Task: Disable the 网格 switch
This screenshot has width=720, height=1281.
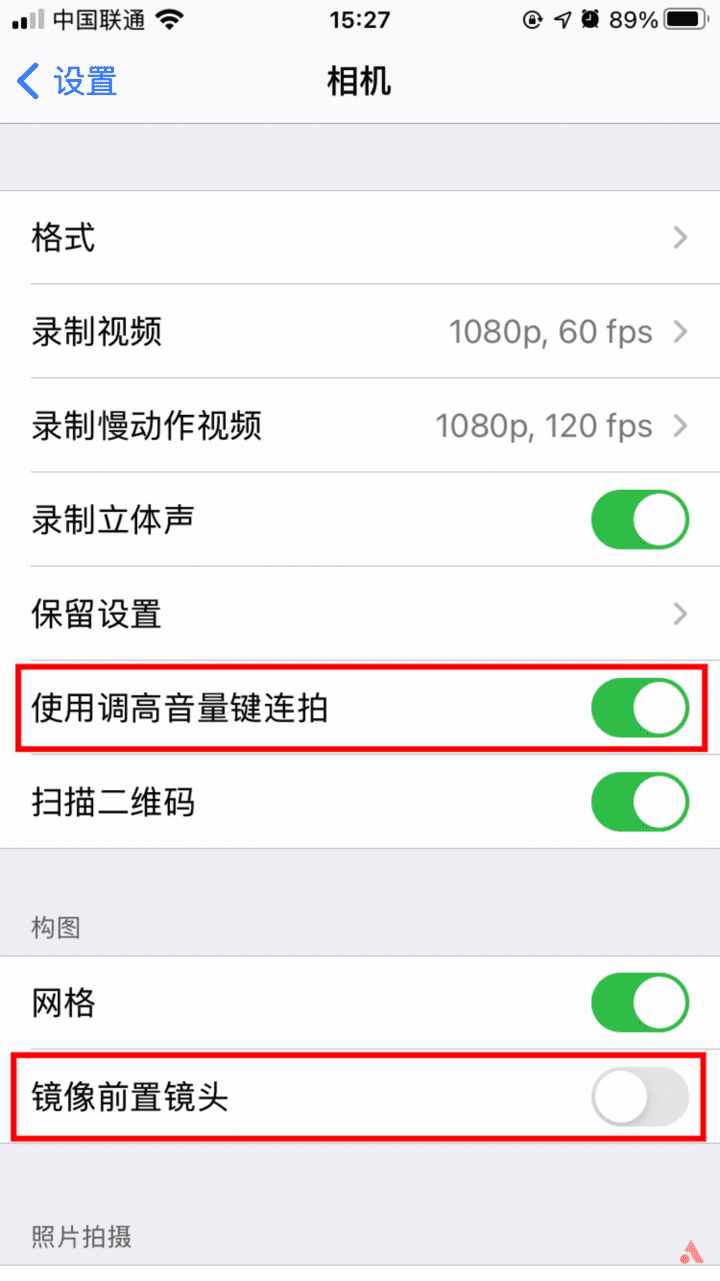Action: 640,1003
